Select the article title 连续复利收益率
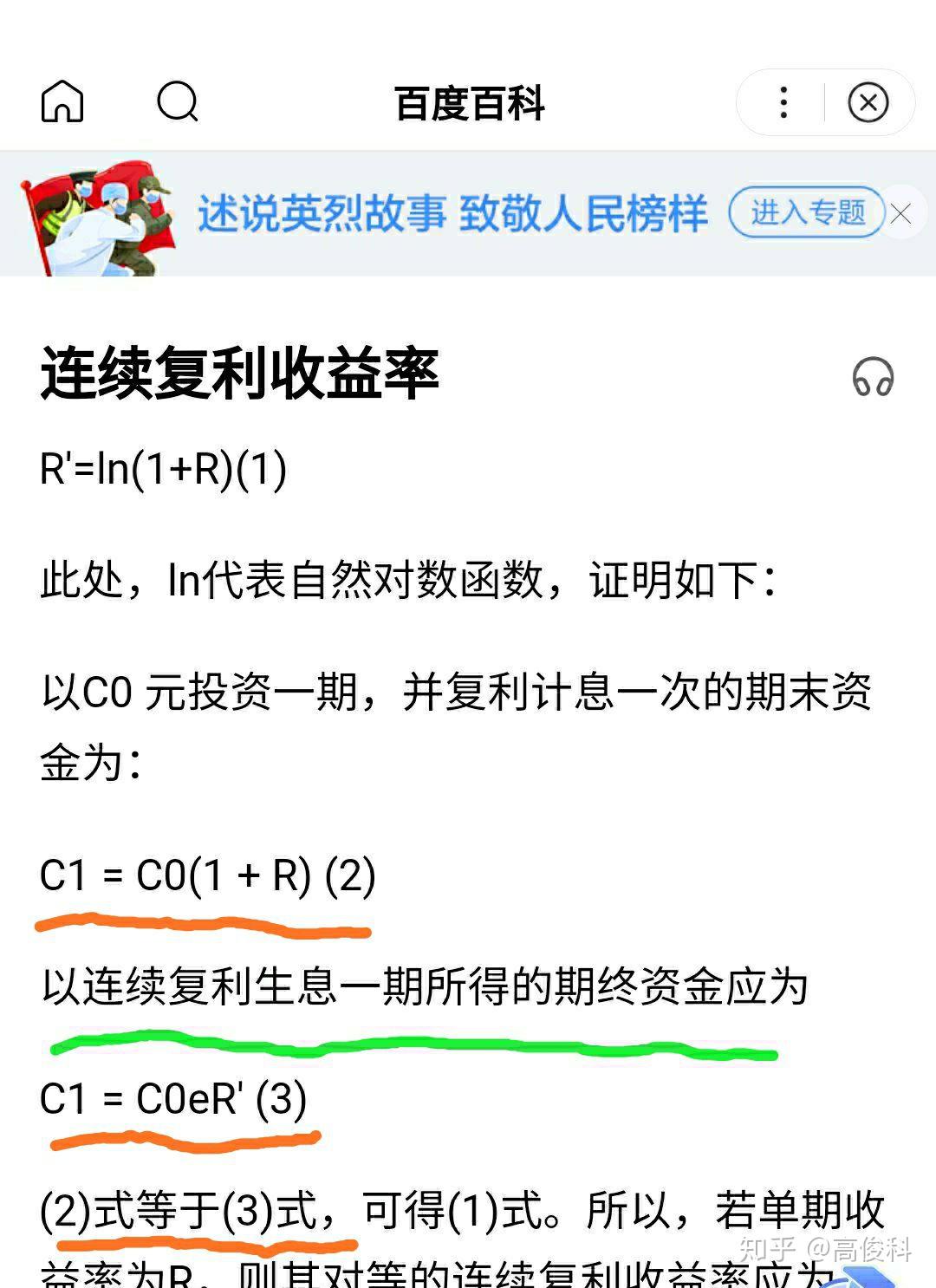 pos(241,373)
